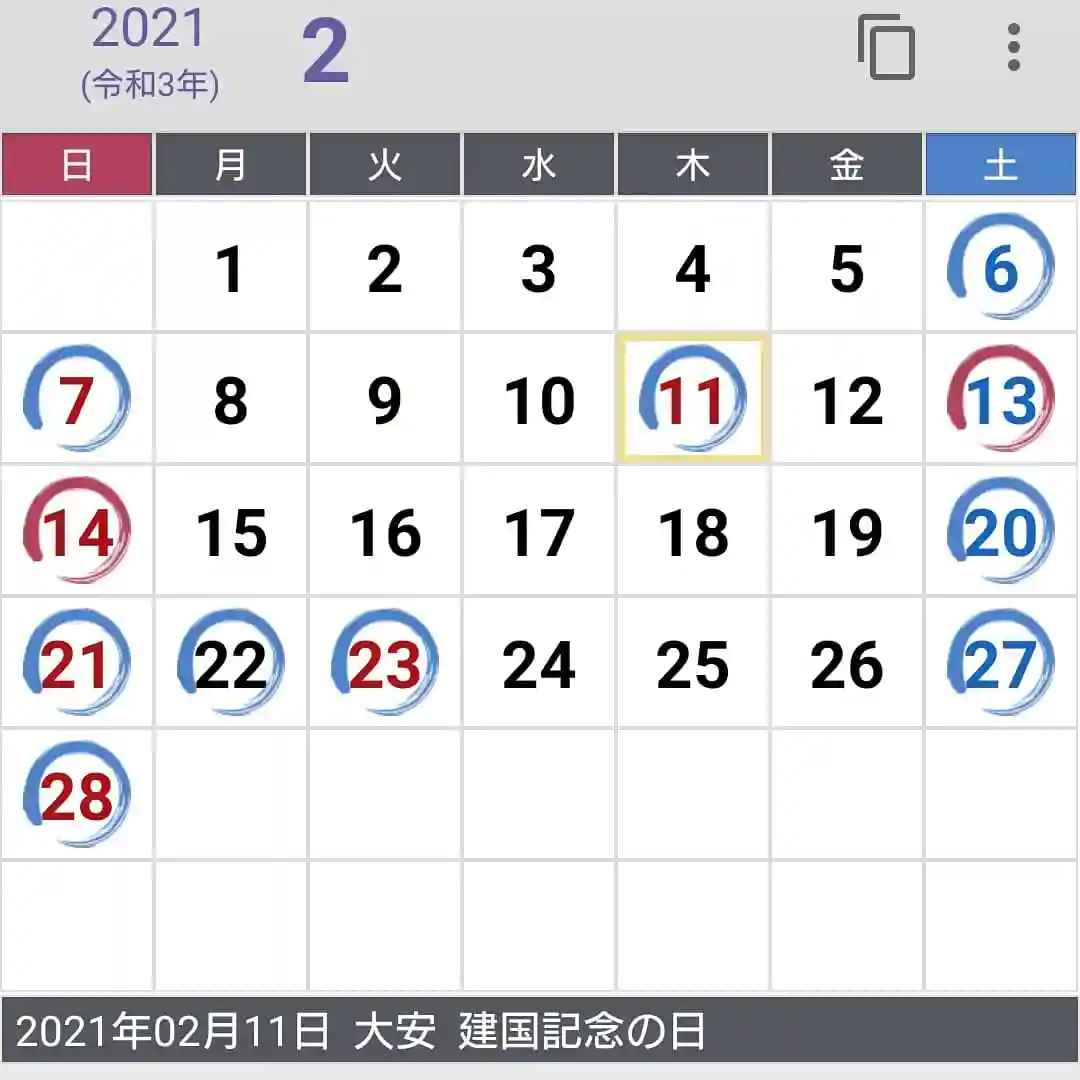Choose February 9 on the calendar

[x=385, y=399]
